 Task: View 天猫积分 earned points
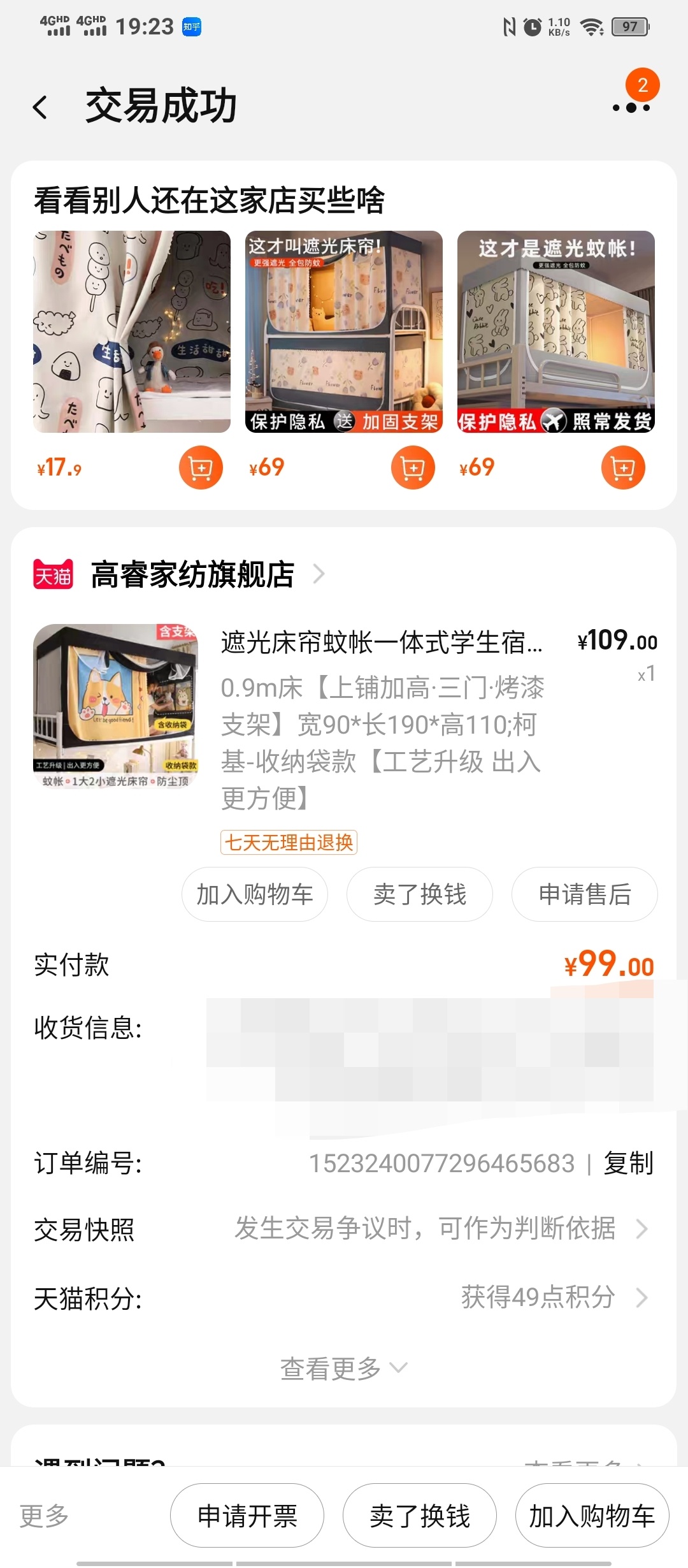[344, 1298]
